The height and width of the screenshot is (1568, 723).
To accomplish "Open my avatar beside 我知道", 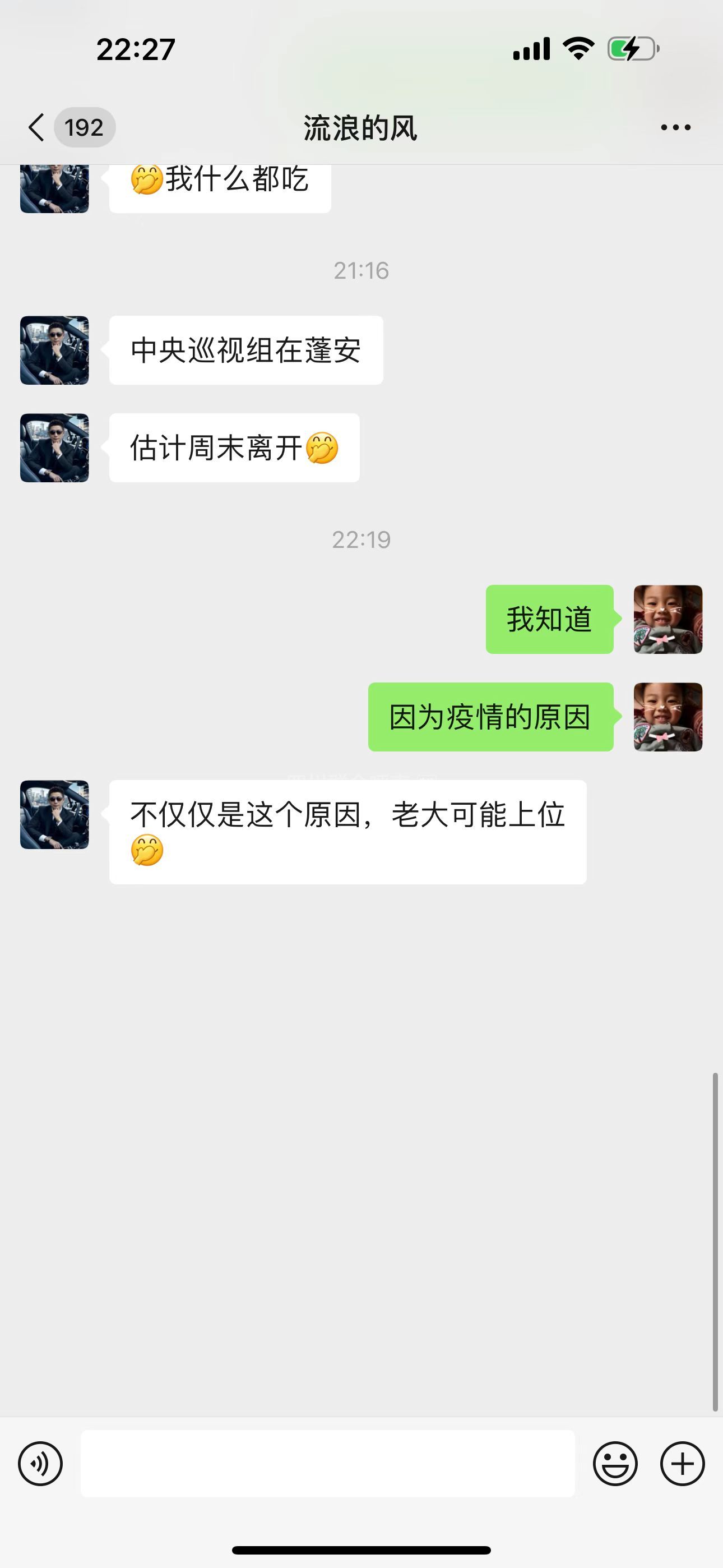I will (x=668, y=619).
